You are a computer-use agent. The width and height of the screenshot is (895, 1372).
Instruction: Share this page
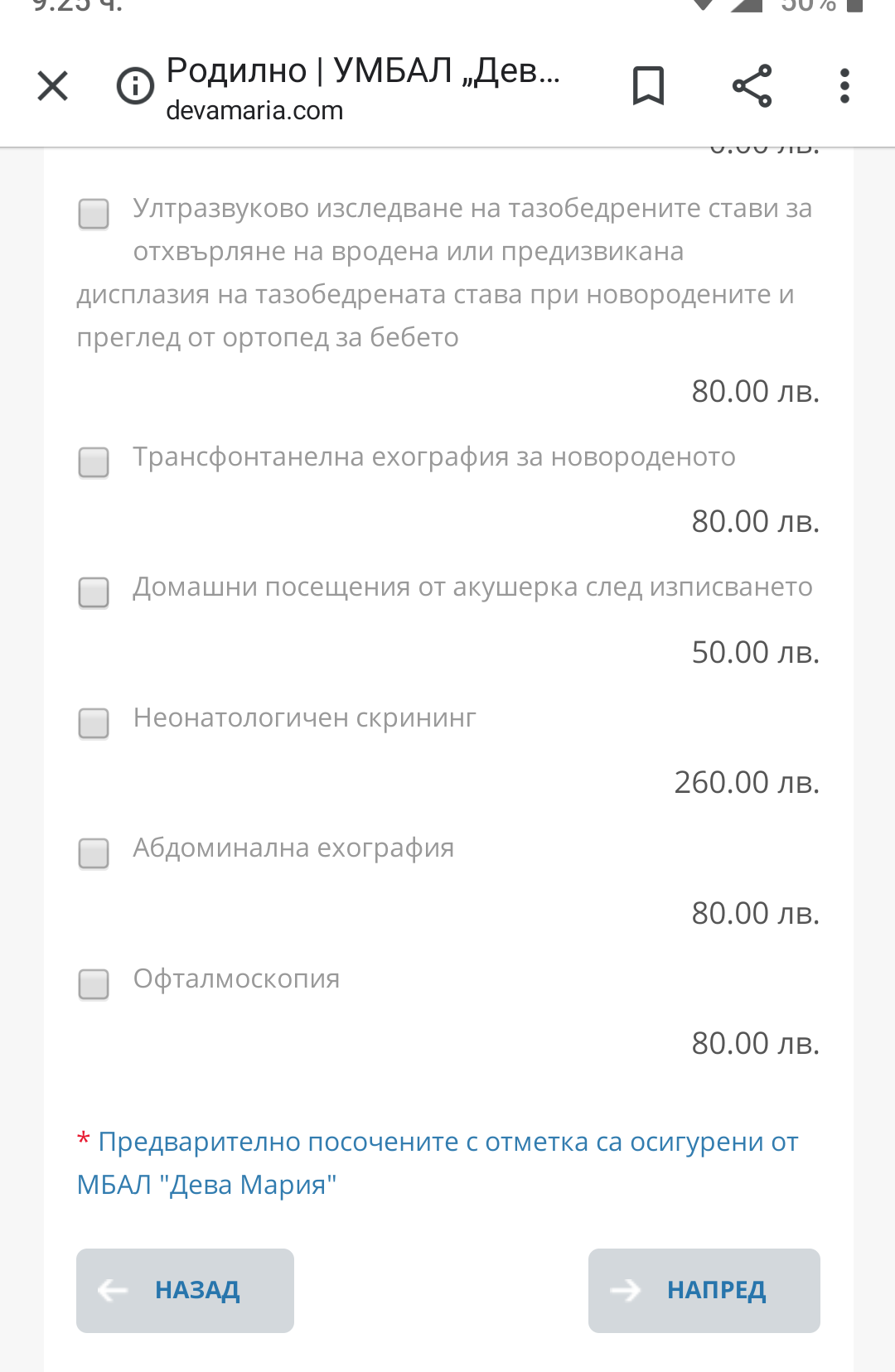tap(752, 86)
